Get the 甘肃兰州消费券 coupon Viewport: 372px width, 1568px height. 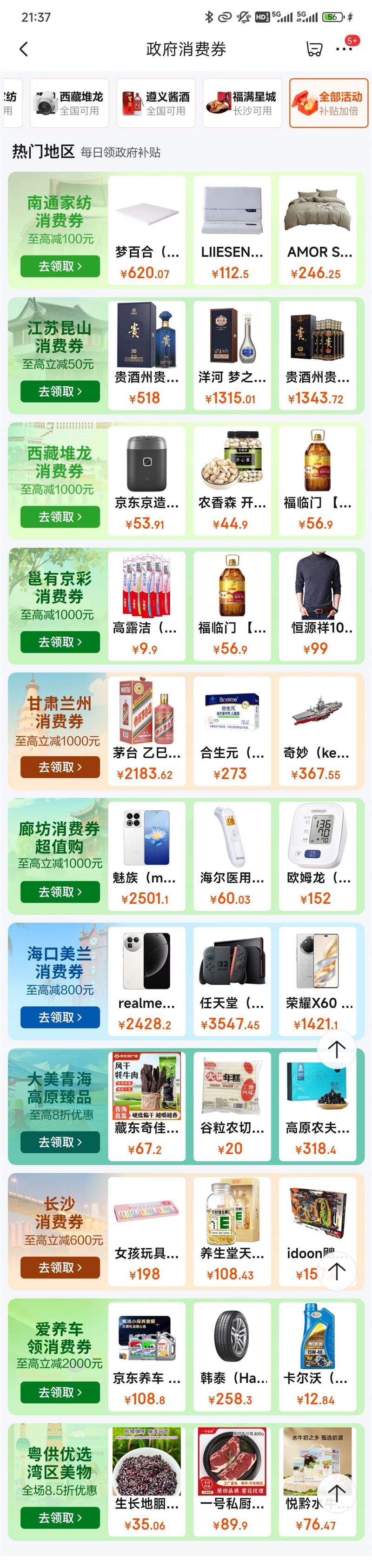coord(60,767)
